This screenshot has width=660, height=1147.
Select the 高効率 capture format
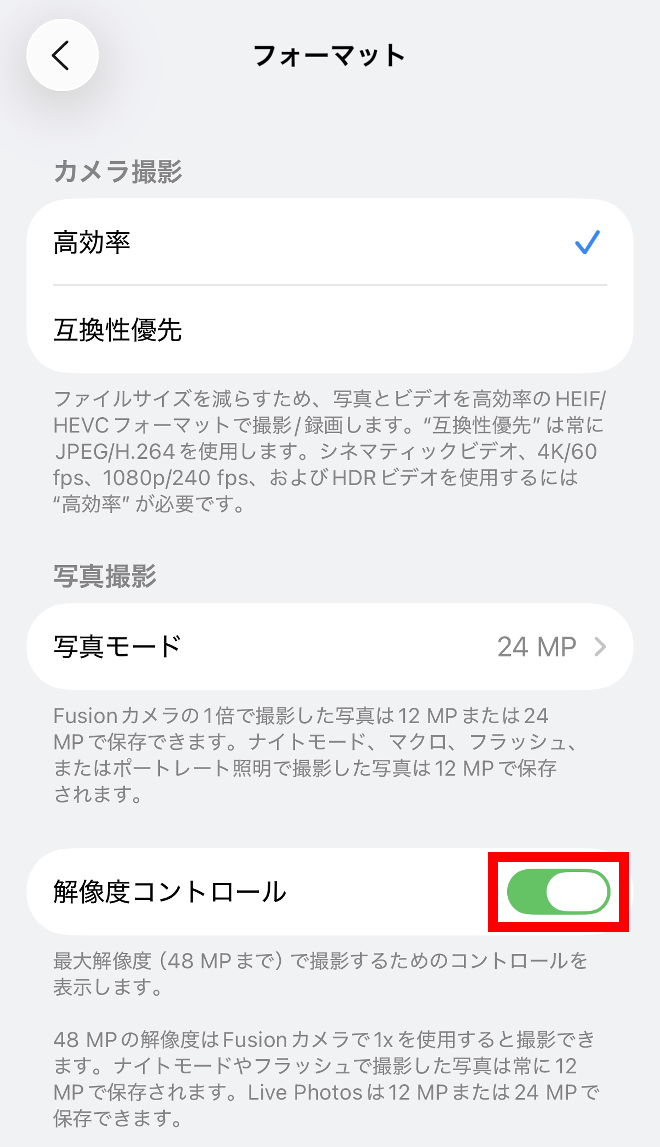(x=330, y=243)
